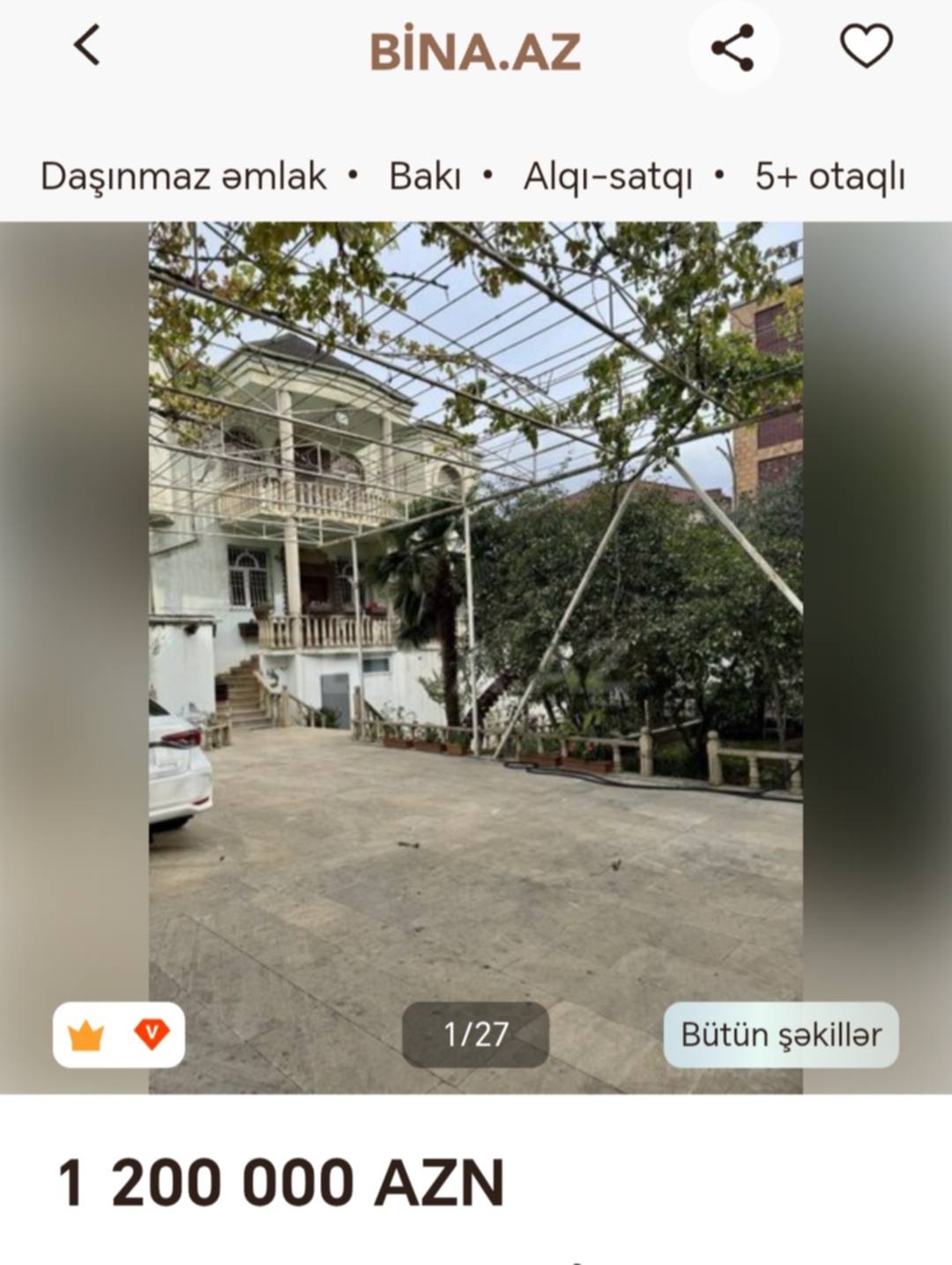Share this property listing
952x1265 pixels.
733,48
